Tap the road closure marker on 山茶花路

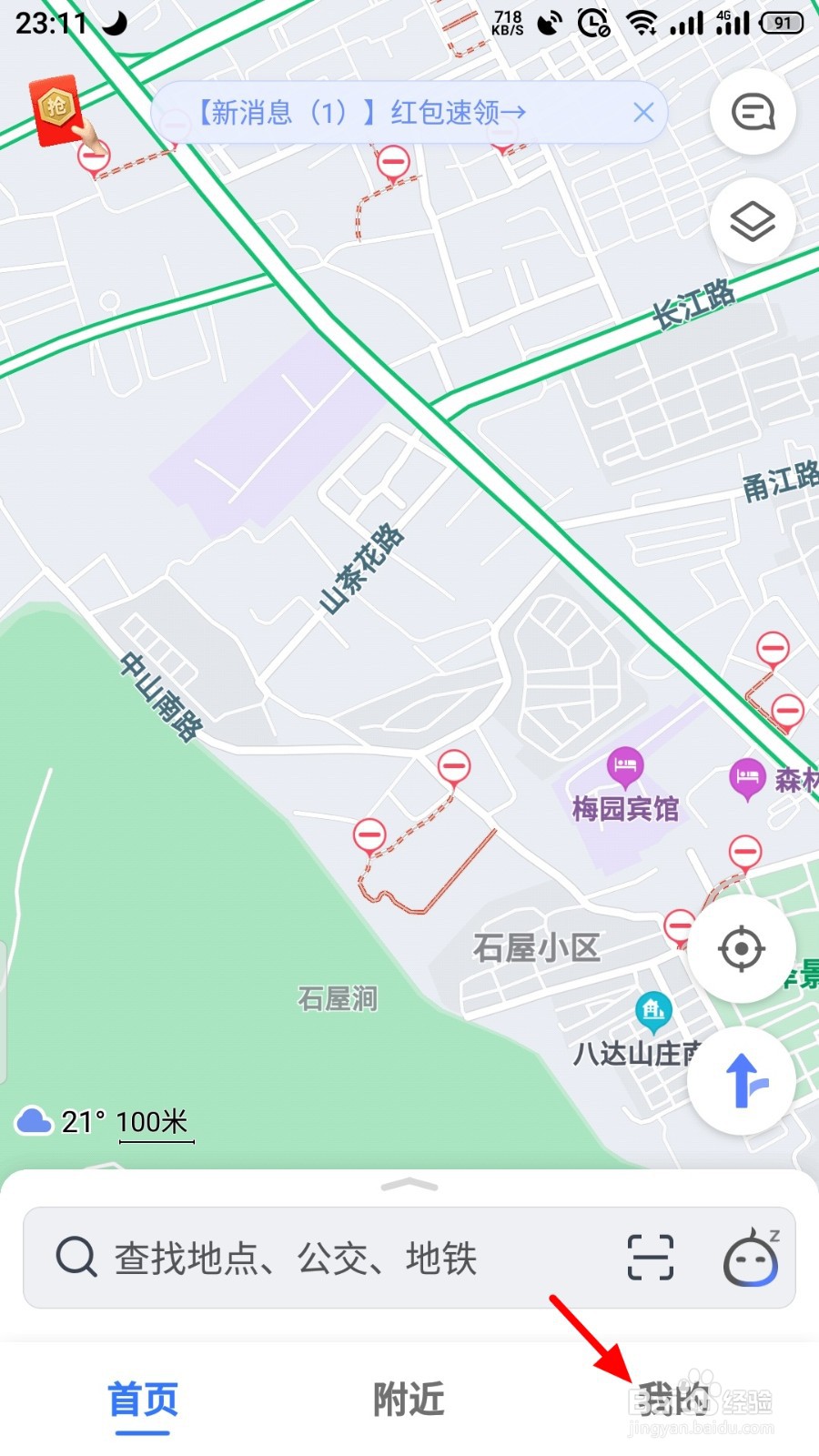(x=452, y=767)
